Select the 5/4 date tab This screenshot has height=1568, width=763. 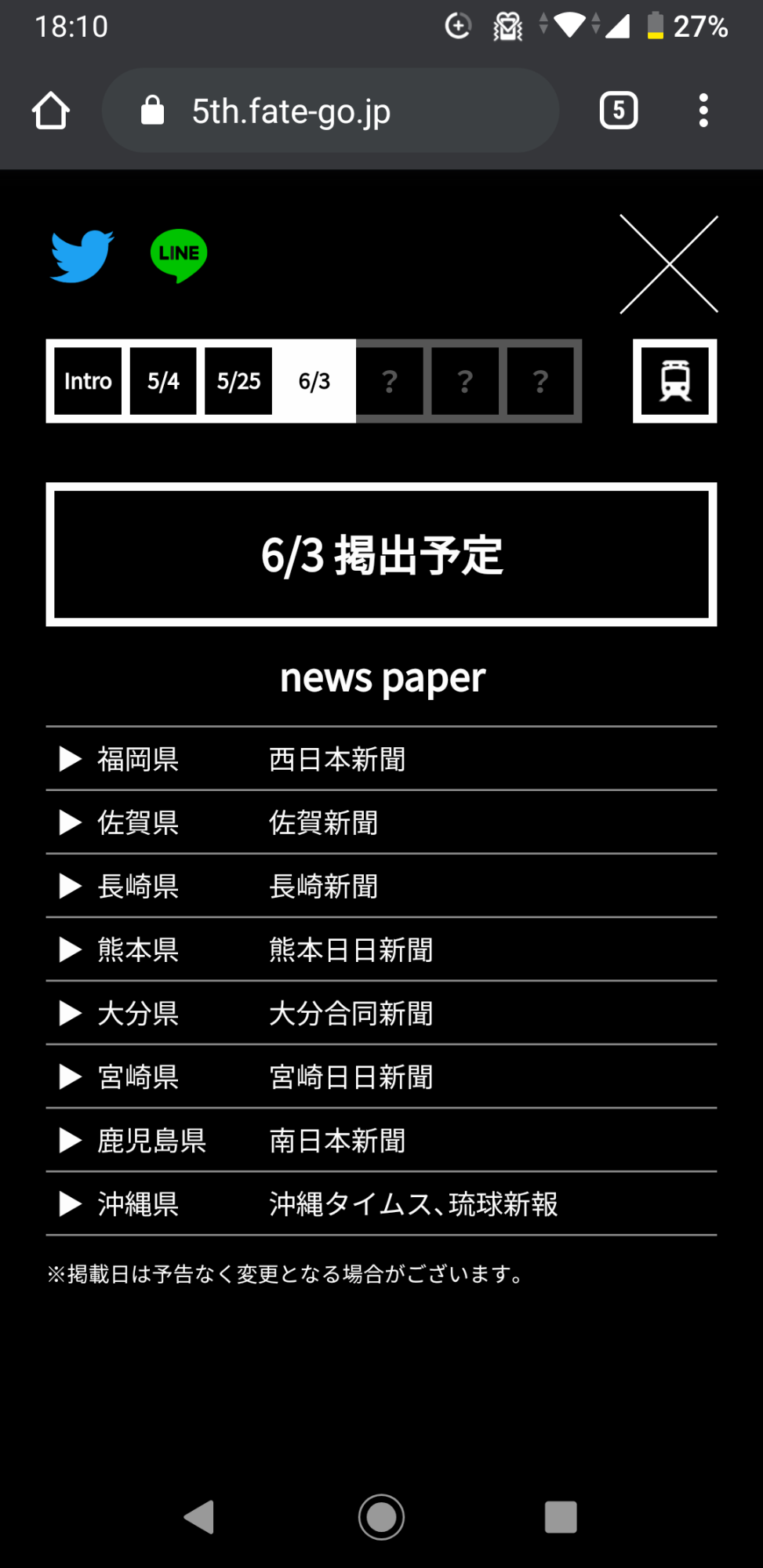(x=163, y=381)
